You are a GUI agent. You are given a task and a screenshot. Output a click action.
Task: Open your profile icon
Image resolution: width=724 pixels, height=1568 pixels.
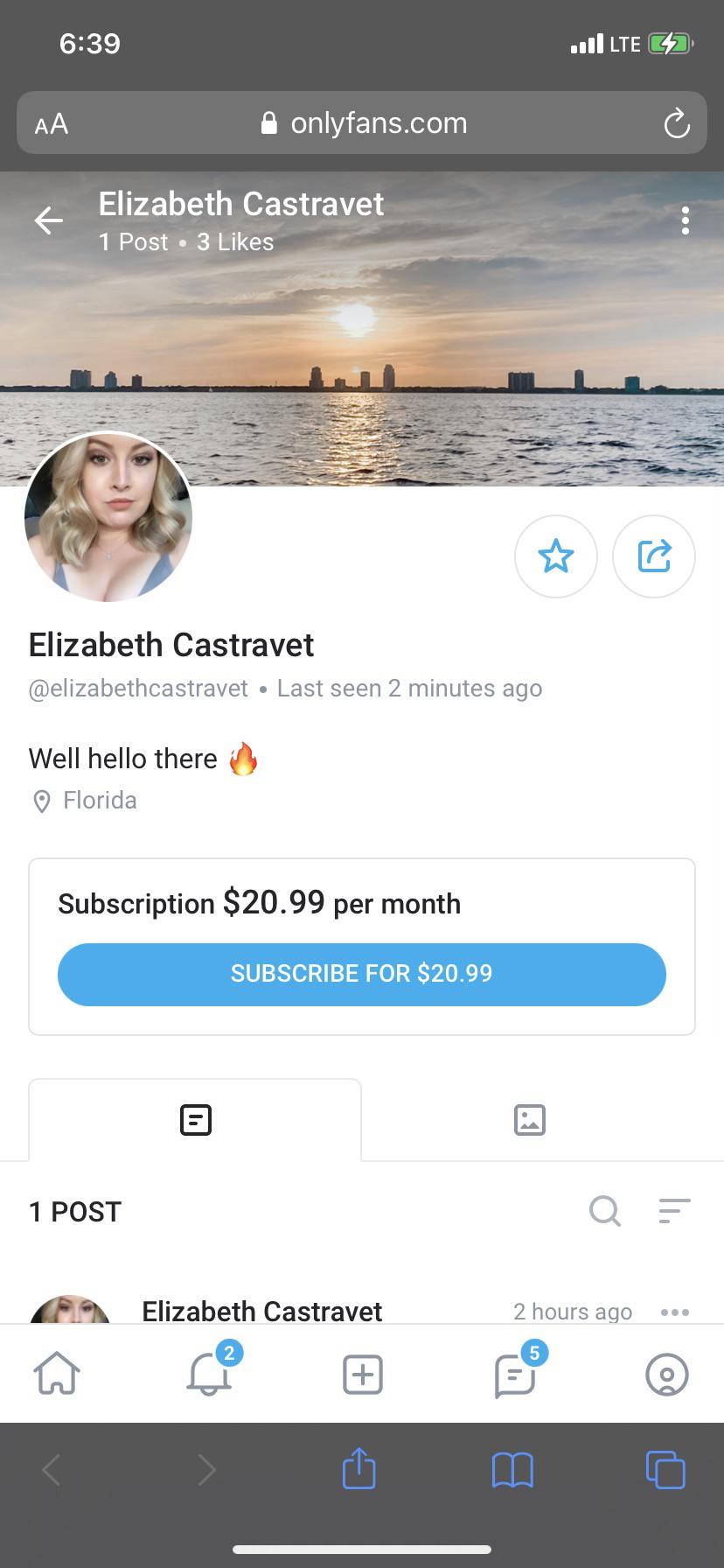[x=667, y=1374]
